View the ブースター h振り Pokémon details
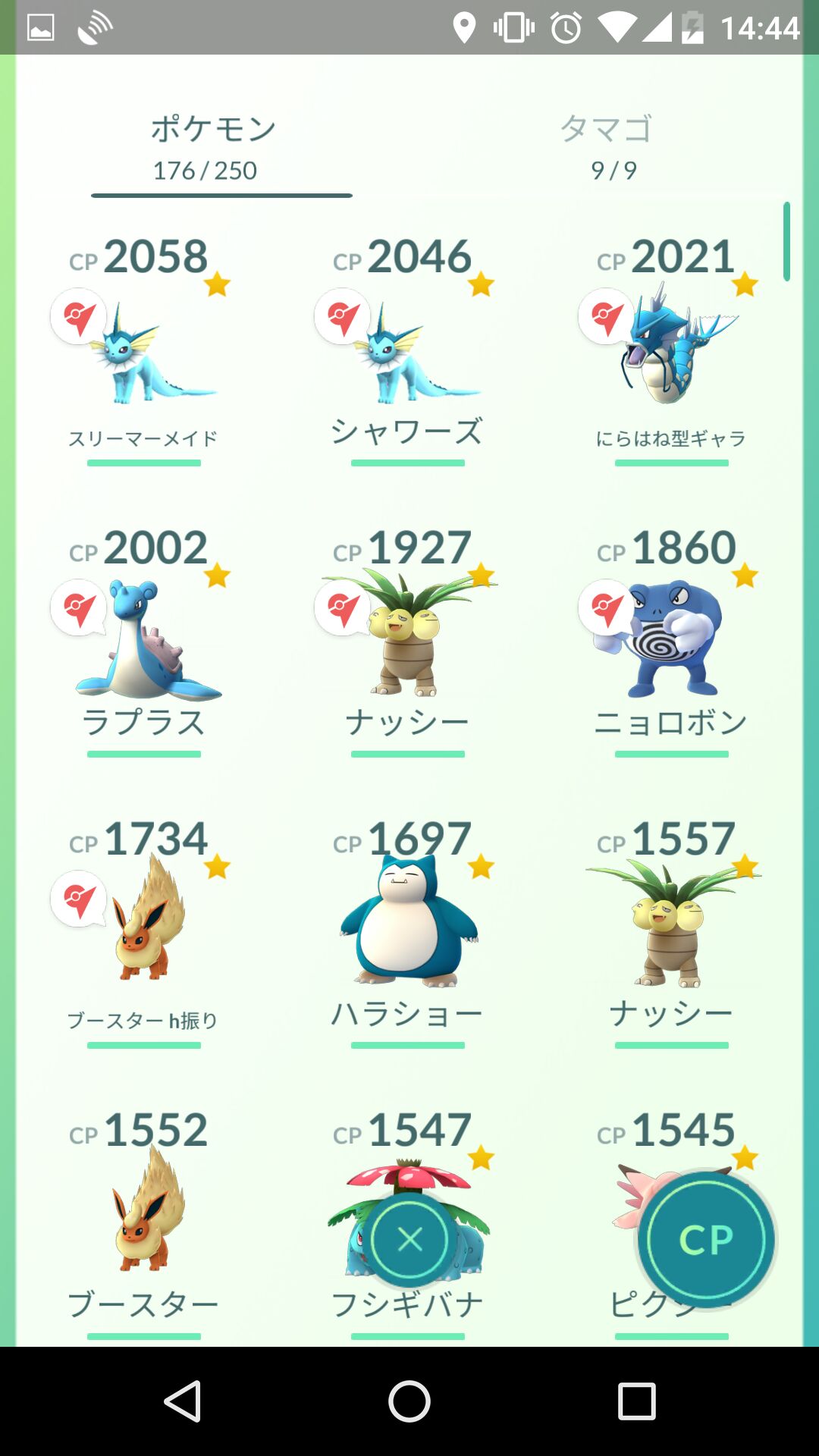819x1456 pixels. (x=144, y=933)
